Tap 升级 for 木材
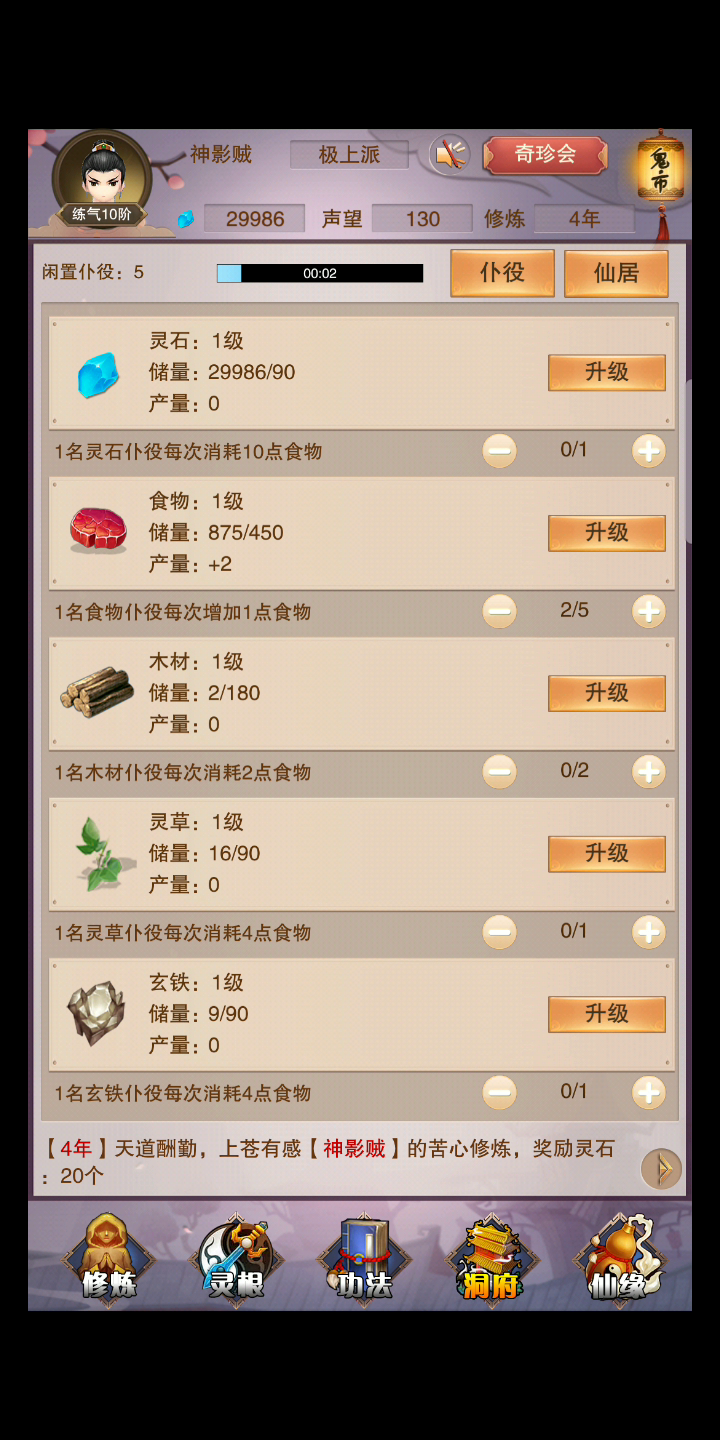 point(606,693)
